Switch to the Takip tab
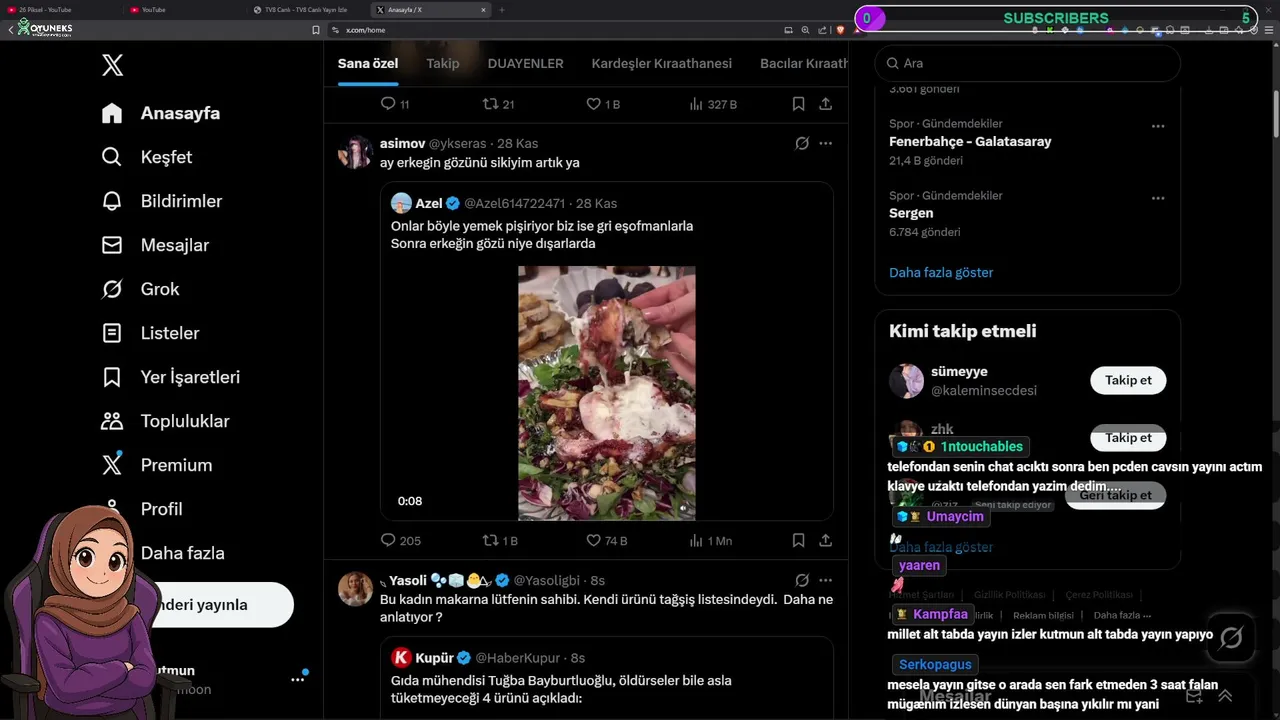 (443, 63)
